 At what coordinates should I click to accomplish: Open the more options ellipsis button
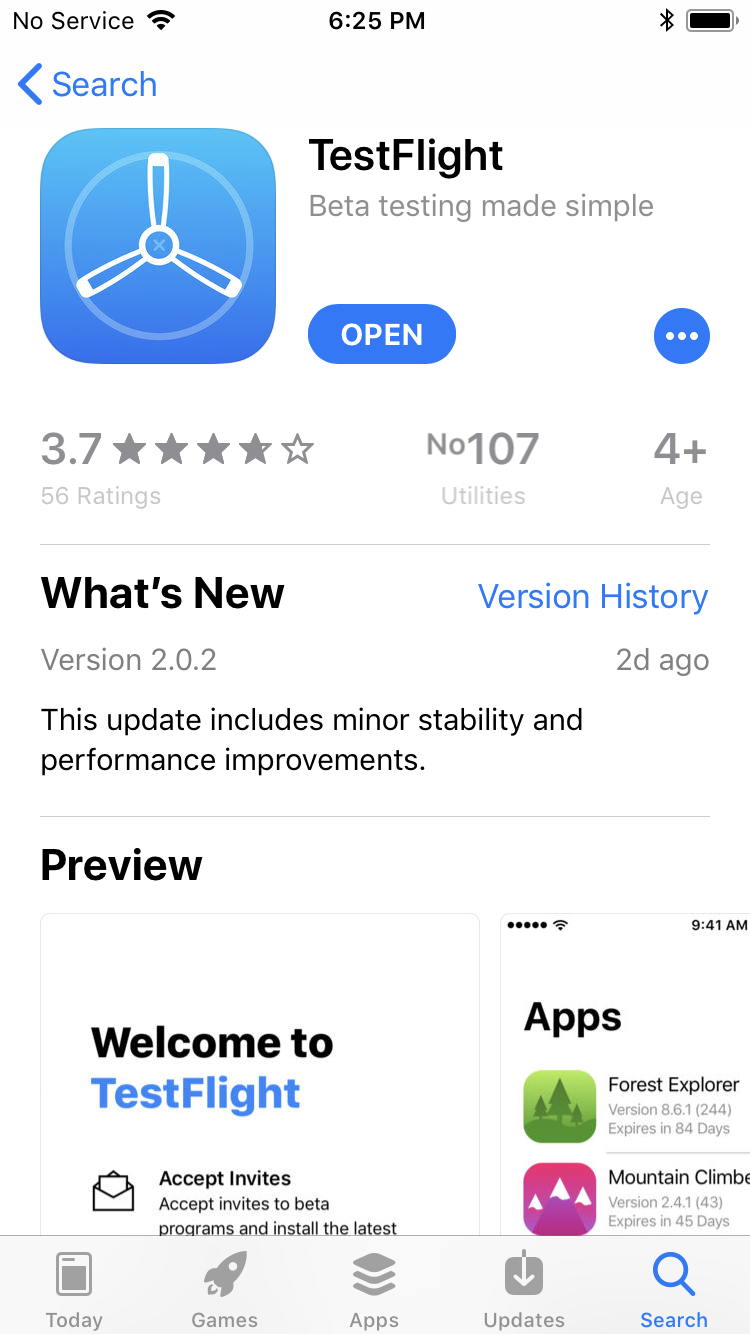click(x=682, y=336)
